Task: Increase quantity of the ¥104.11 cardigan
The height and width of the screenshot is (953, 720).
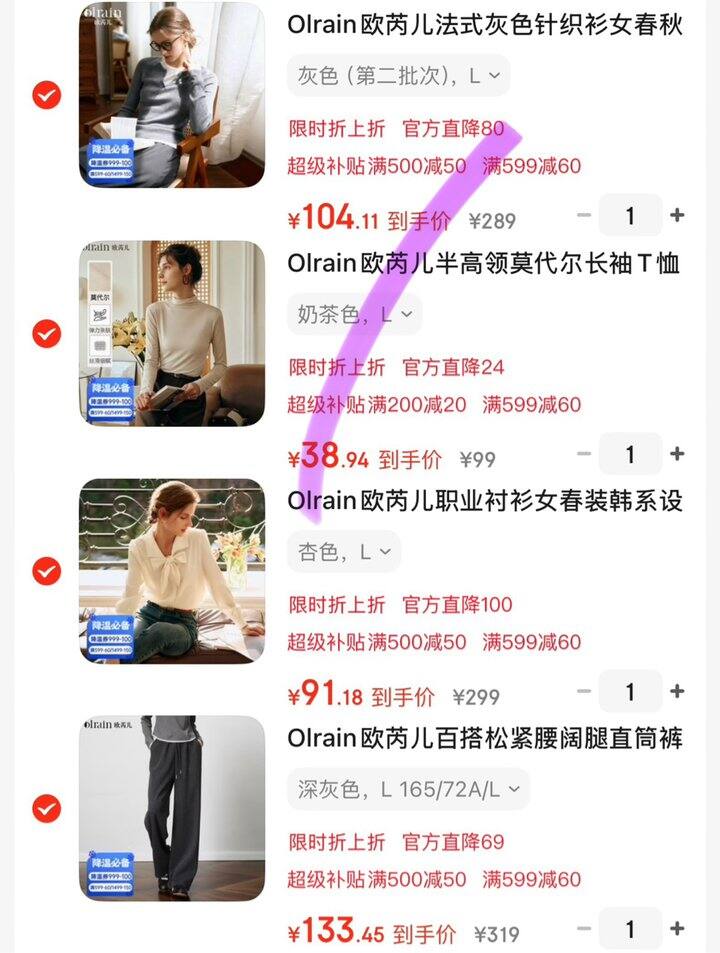Action: point(677,215)
